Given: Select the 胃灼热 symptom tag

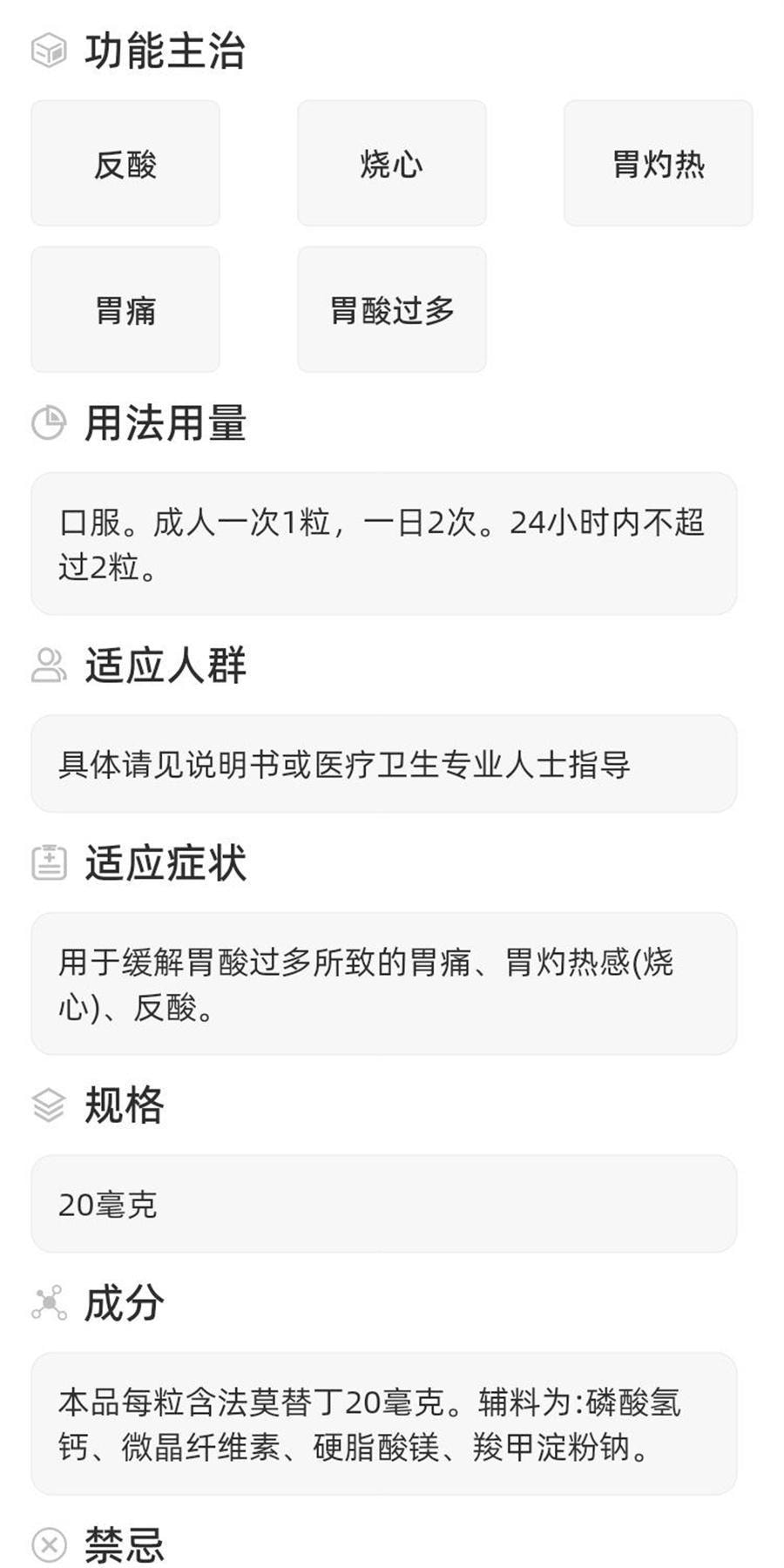Looking at the screenshot, I should (x=658, y=164).
